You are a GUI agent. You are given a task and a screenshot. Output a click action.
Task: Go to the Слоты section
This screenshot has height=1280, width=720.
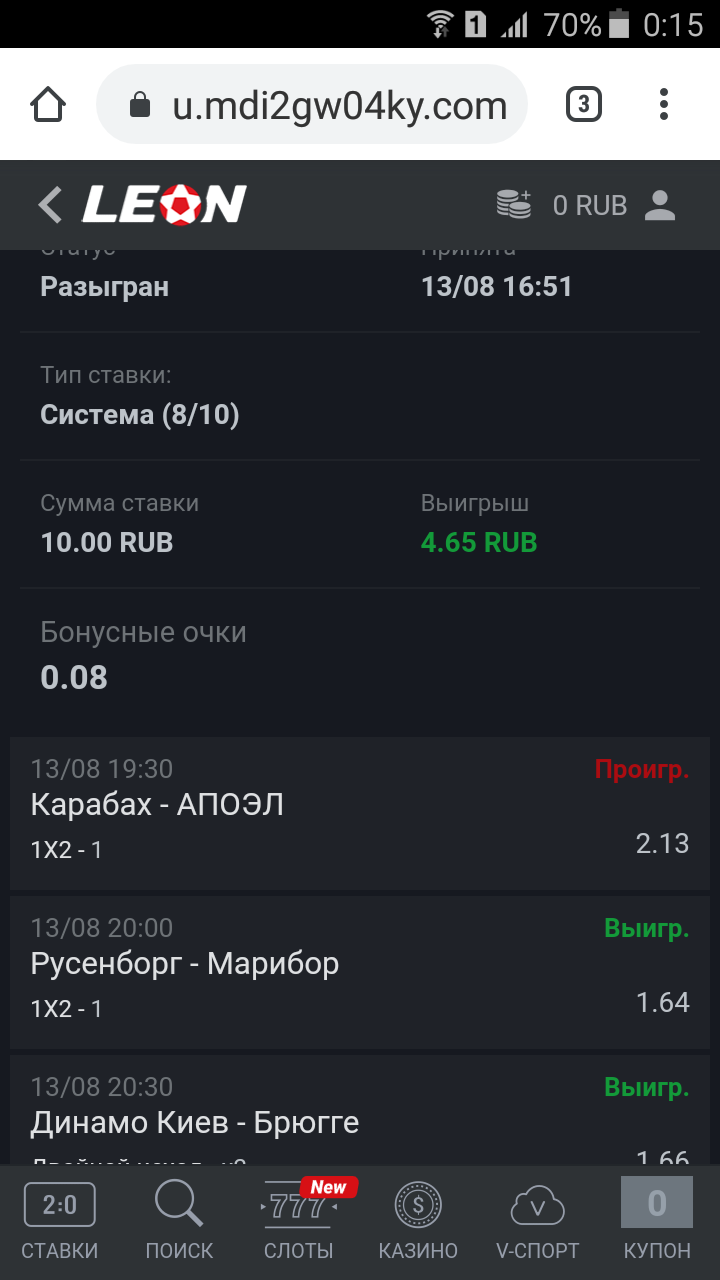(x=299, y=1222)
